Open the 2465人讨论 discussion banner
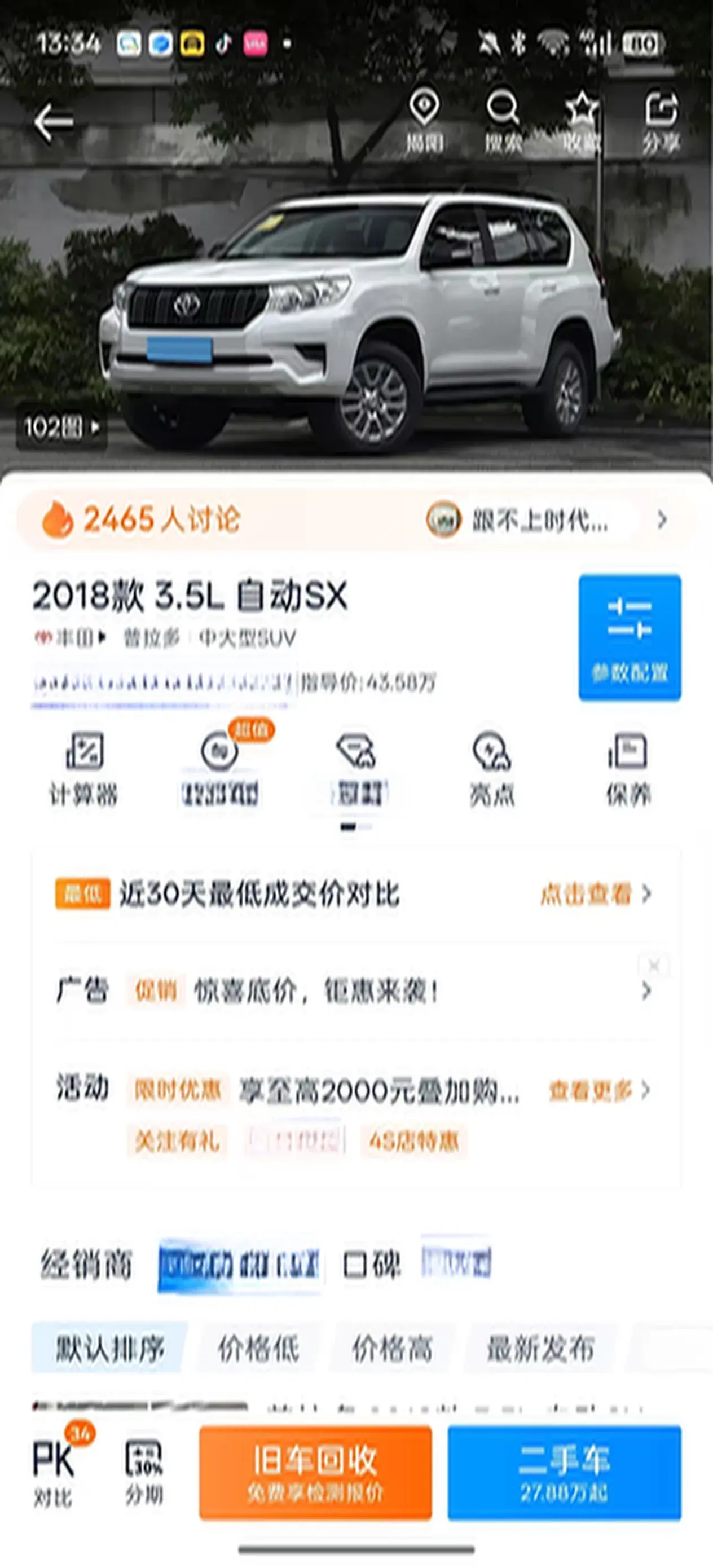The width and height of the screenshot is (713, 1568). [x=141, y=520]
